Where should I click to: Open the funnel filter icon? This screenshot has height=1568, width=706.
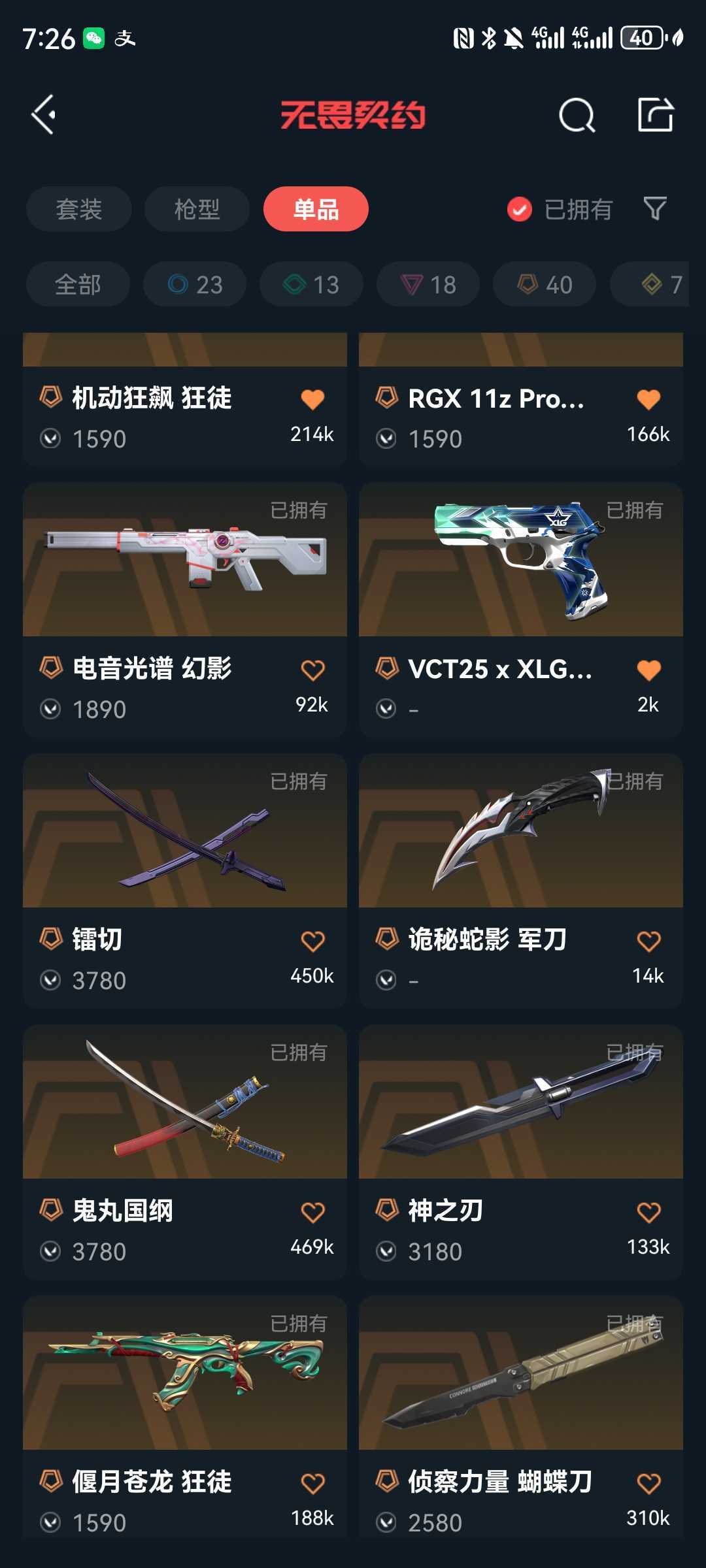655,209
